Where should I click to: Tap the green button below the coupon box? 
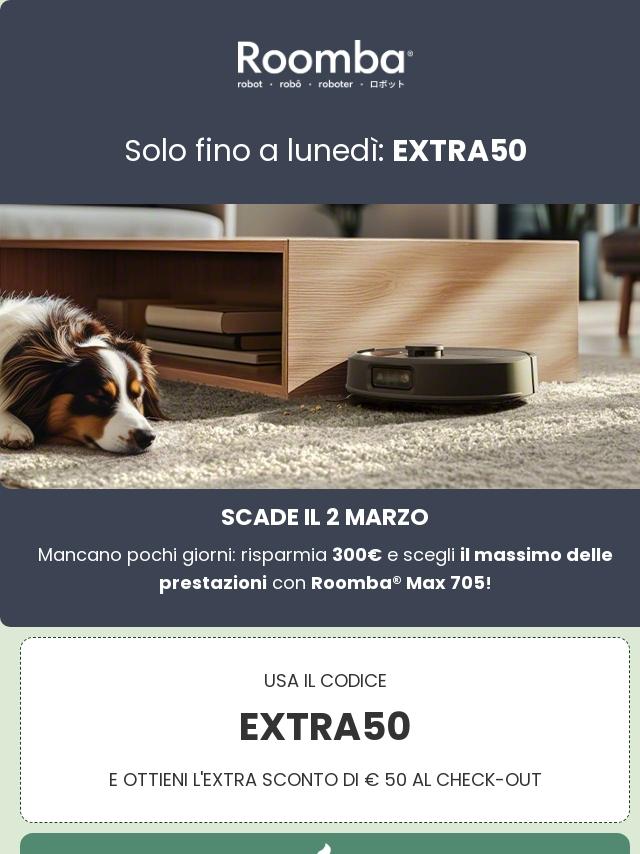(x=325, y=844)
